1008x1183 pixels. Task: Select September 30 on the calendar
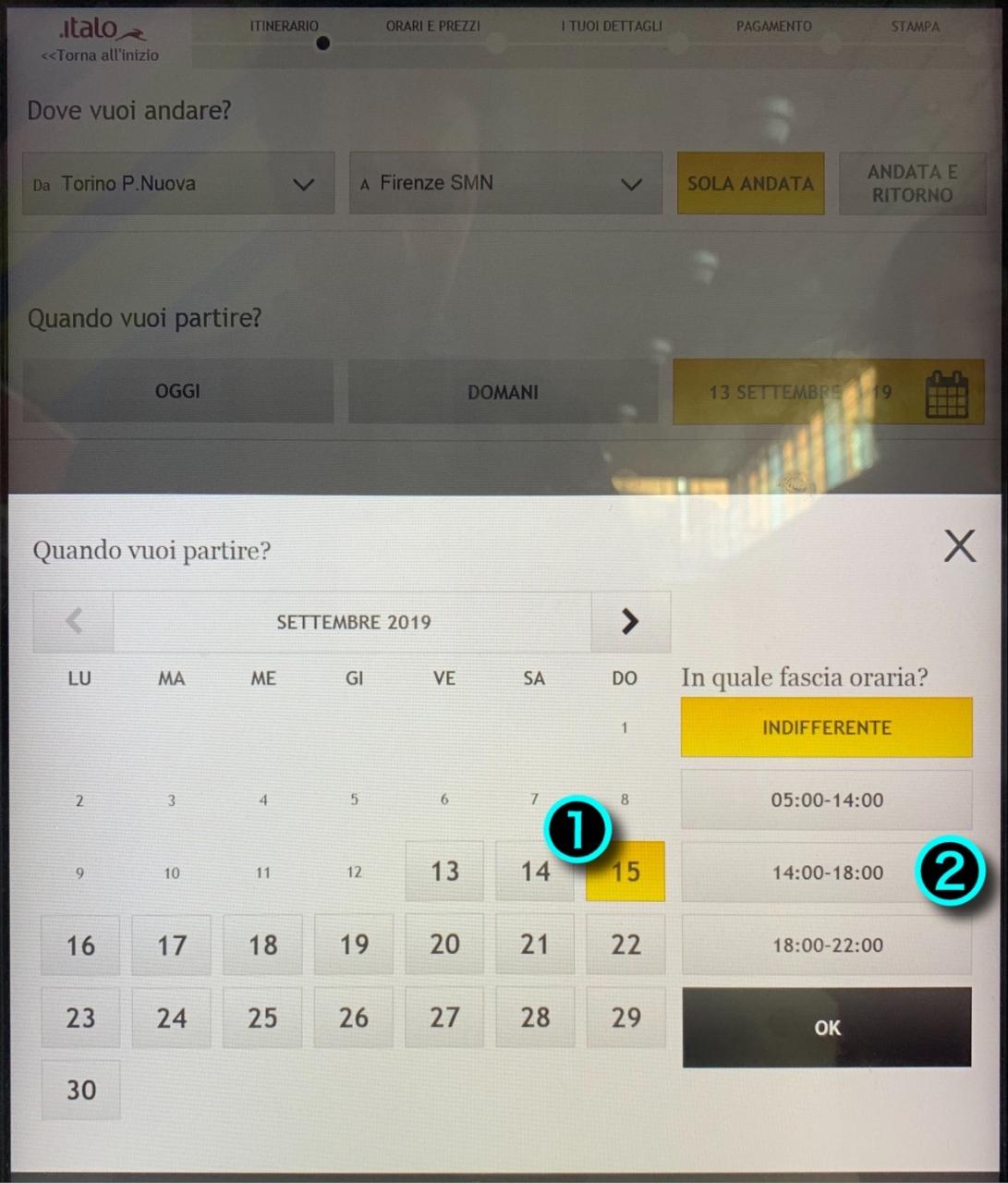point(80,1090)
